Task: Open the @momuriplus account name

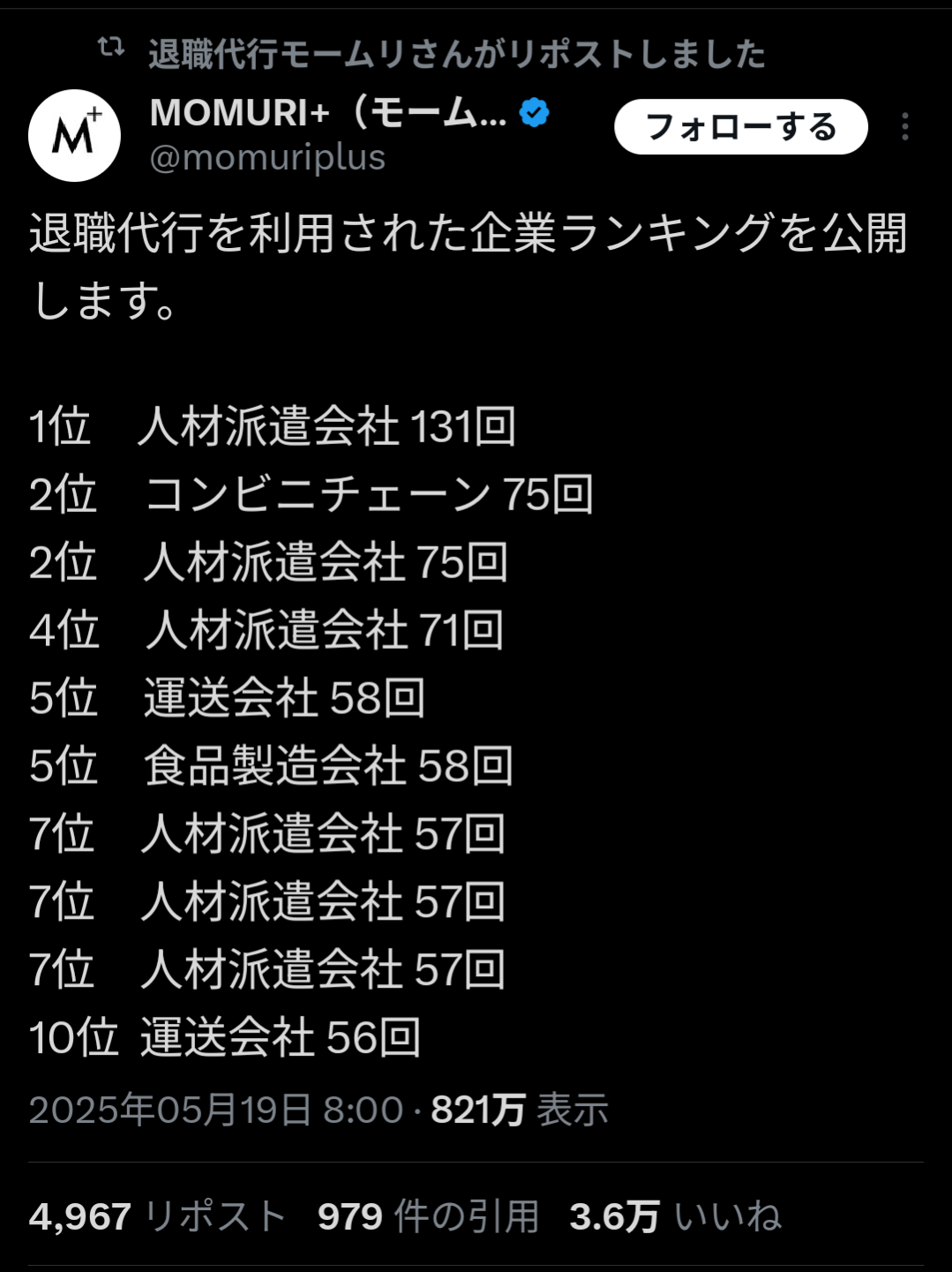Action: click(x=267, y=158)
